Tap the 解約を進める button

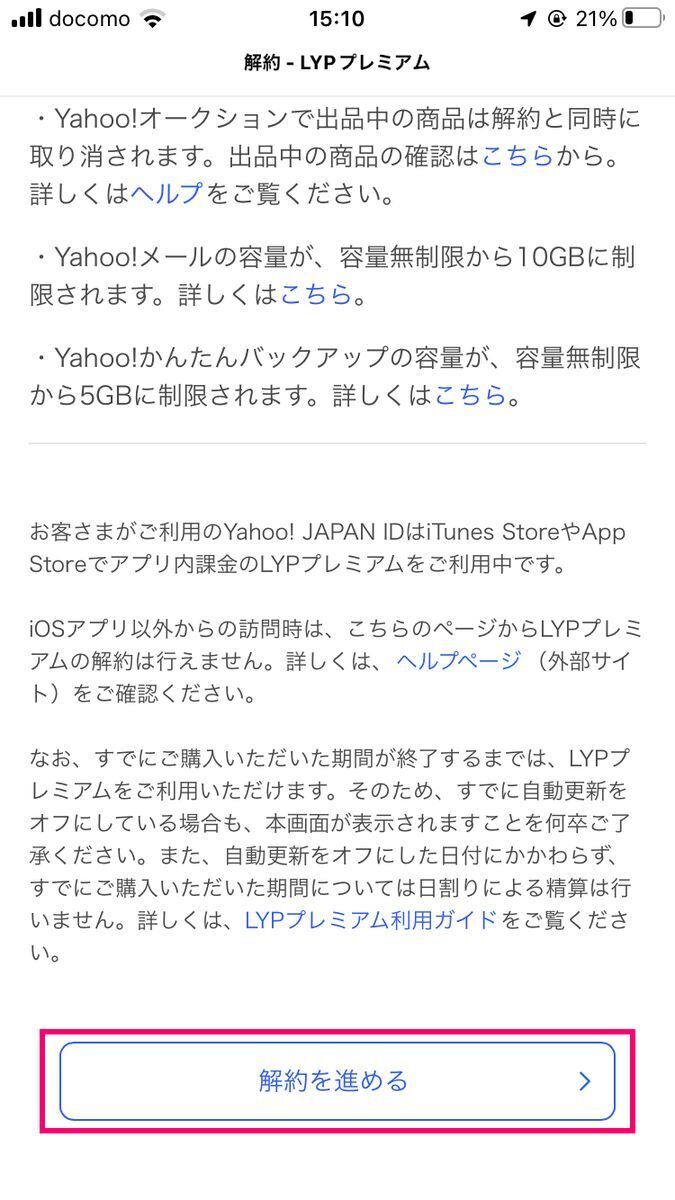337,1081
